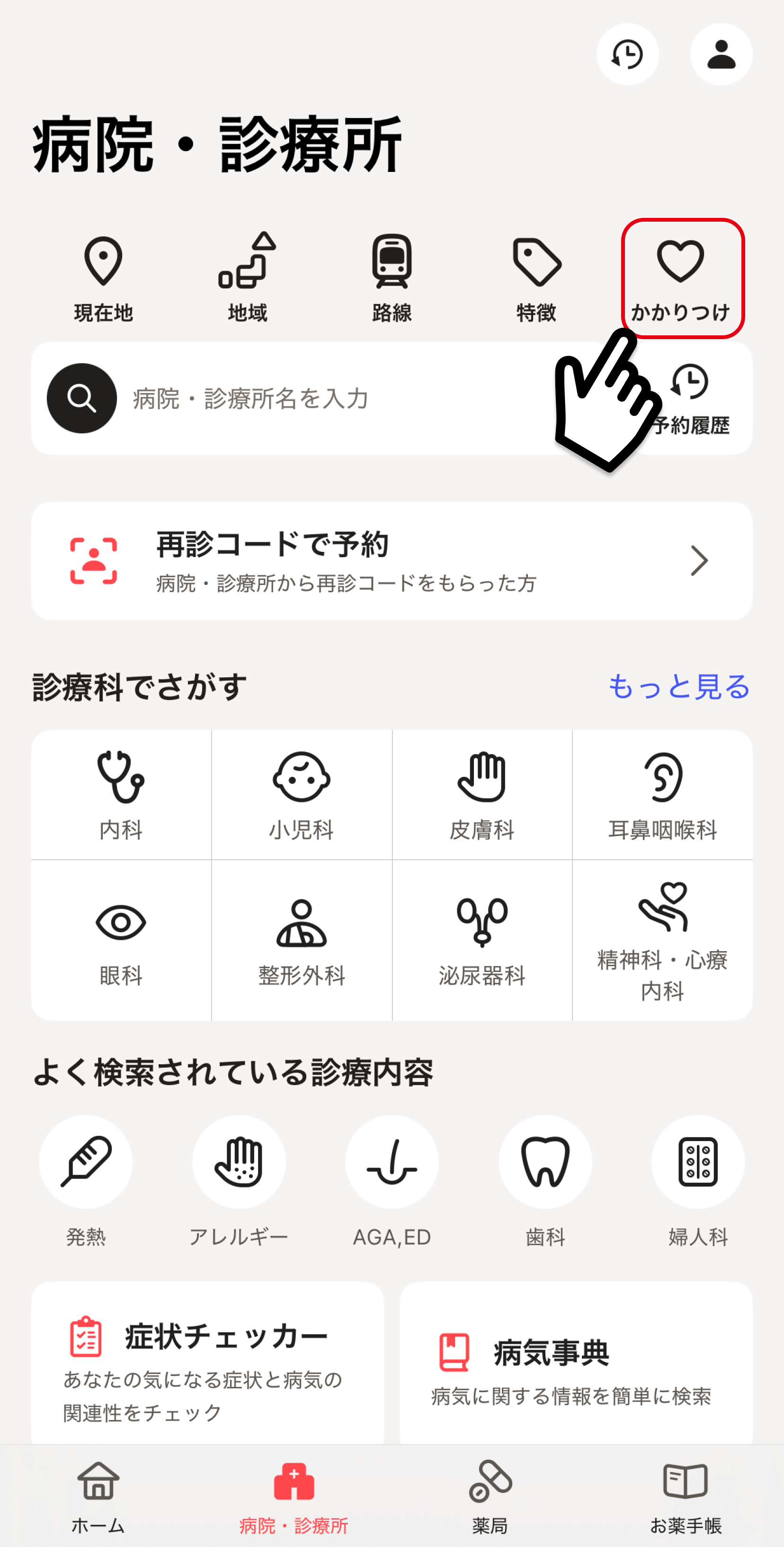Image resolution: width=784 pixels, height=1547 pixels.
Task: Open the history clock icon at top
Action: click(627, 54)
